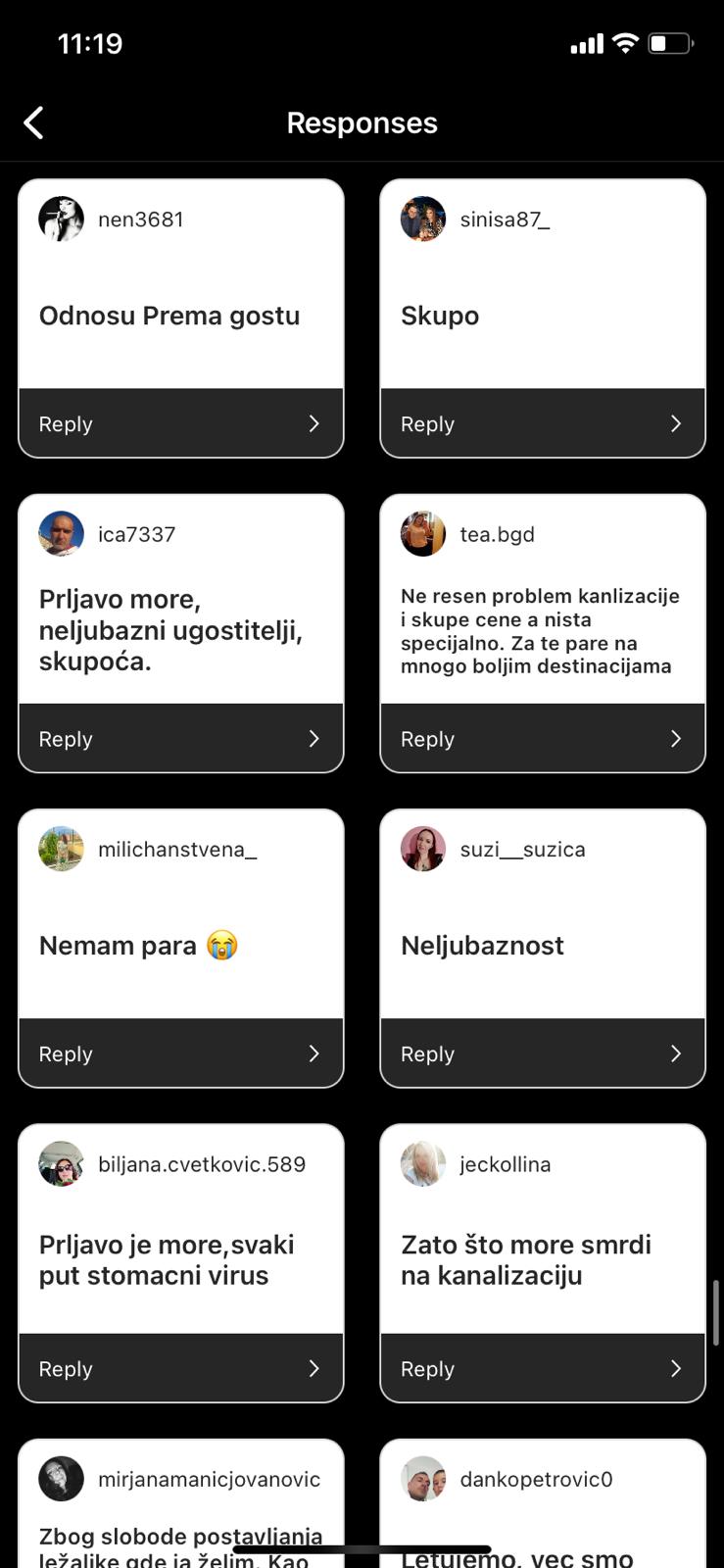Reply to tea.bgd's response
724x1568 pixels.
click(x=543, y=739)
